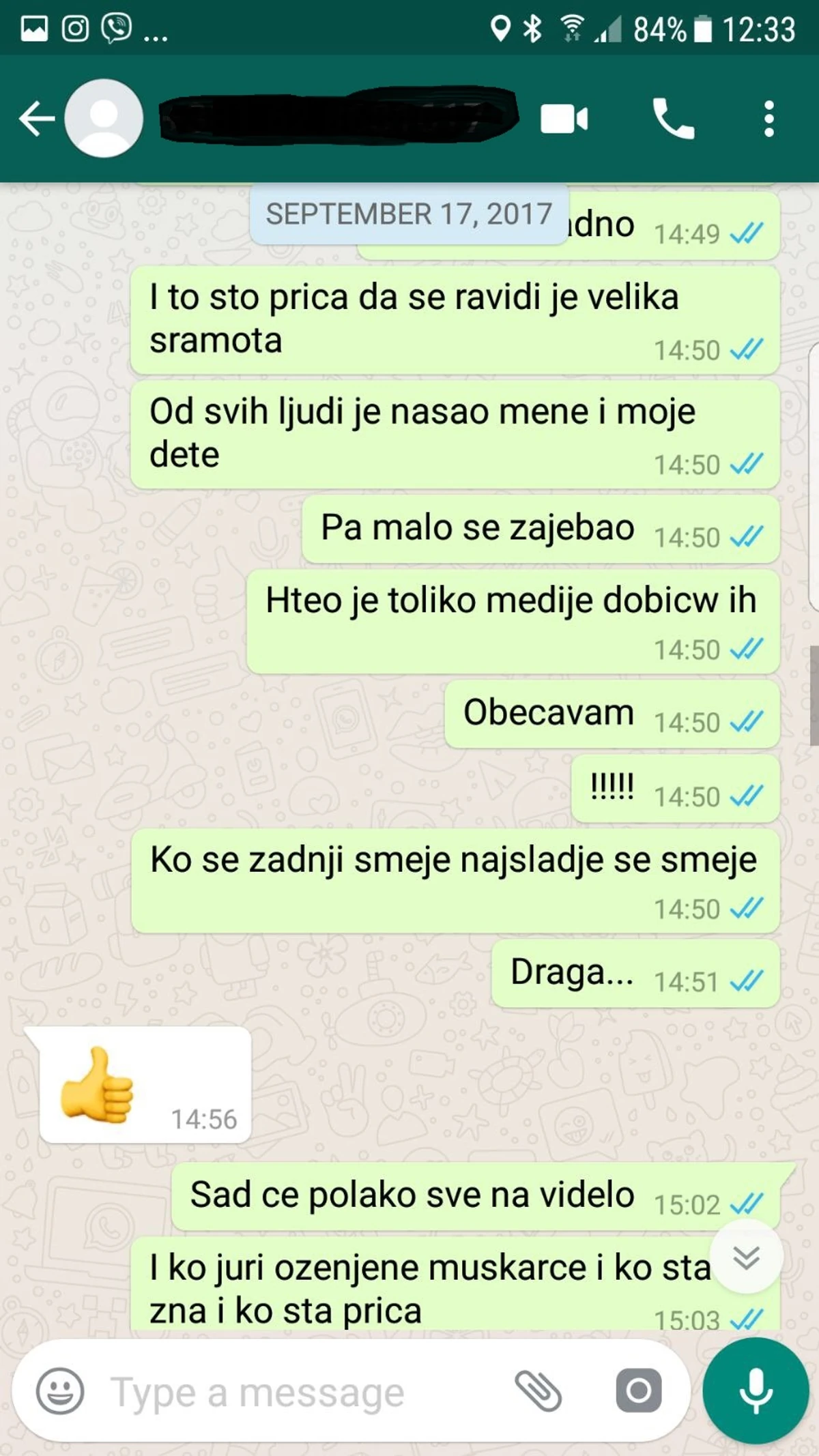
Task: Open the contact's profile picture
Action: click(x=104, y=119)
